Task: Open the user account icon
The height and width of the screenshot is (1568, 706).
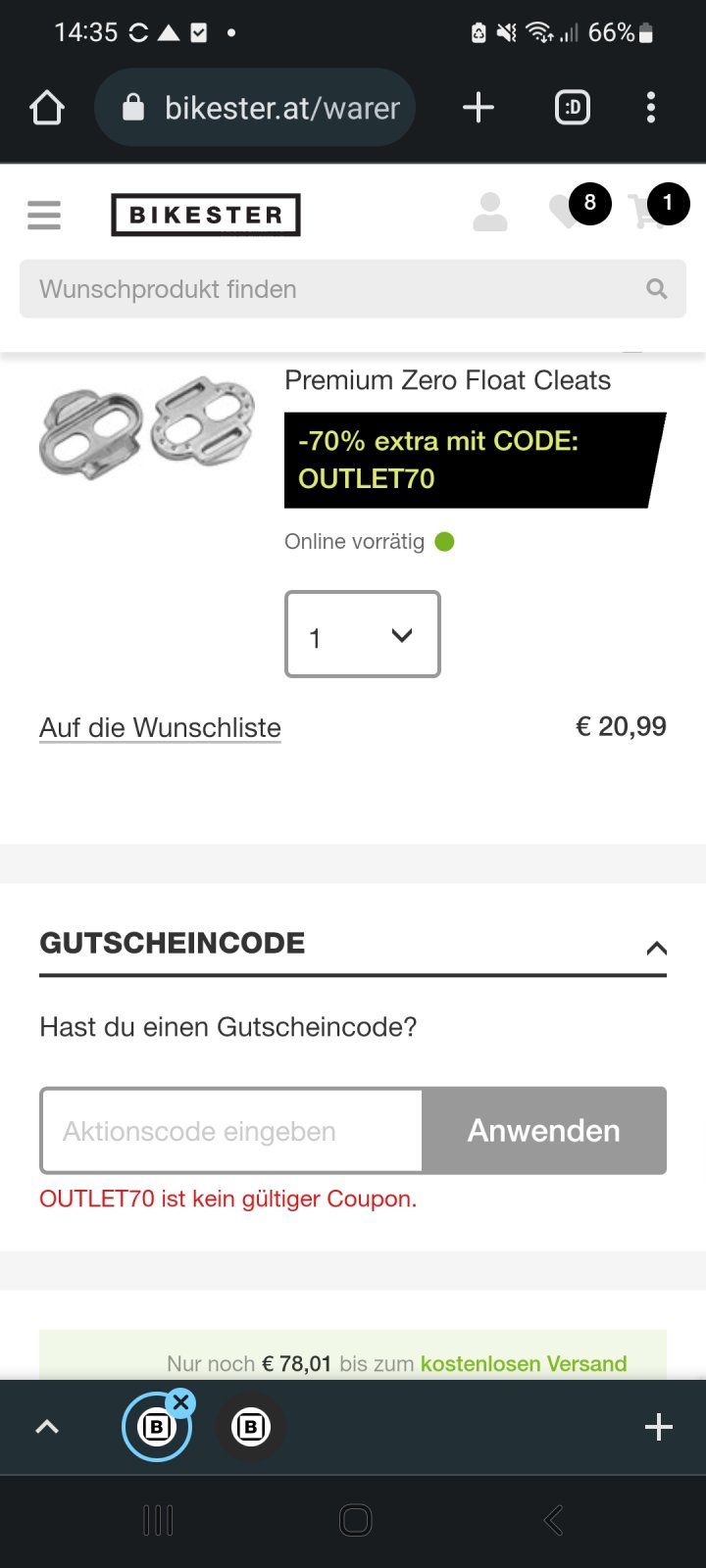Action: [489, 212]
